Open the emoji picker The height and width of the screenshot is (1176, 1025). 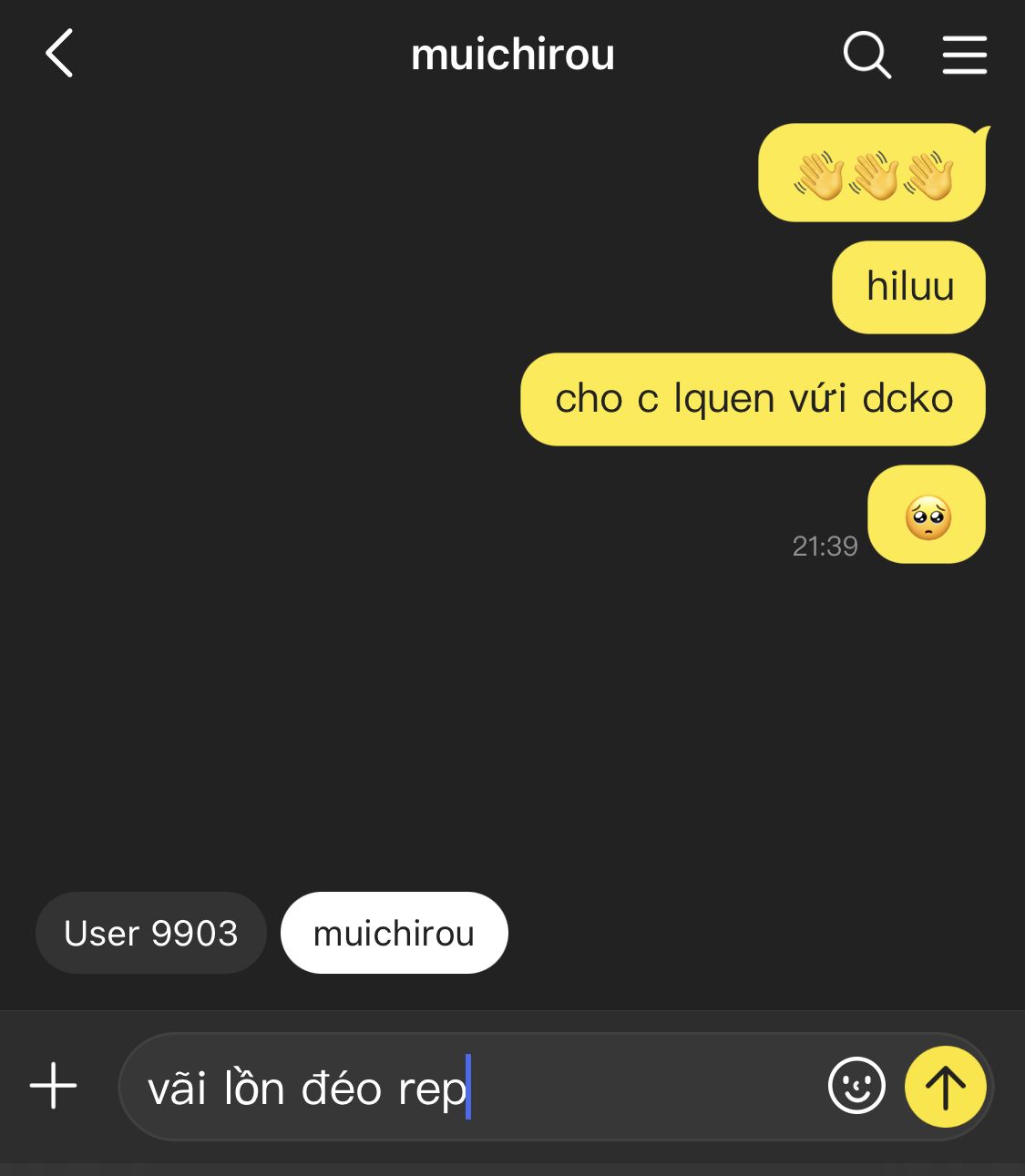click(856, 1086)
